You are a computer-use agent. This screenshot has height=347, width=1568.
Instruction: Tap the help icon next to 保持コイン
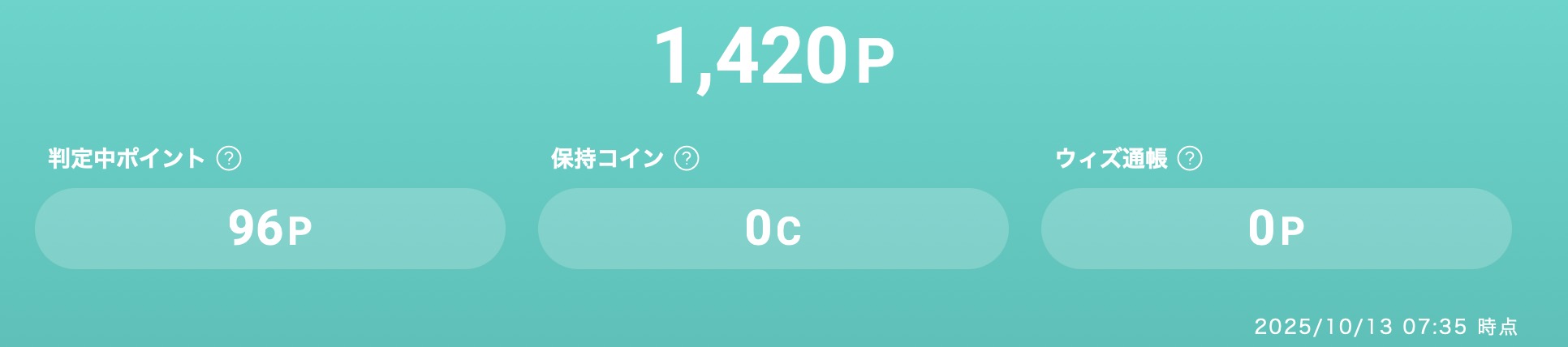(x=687, y=158)
